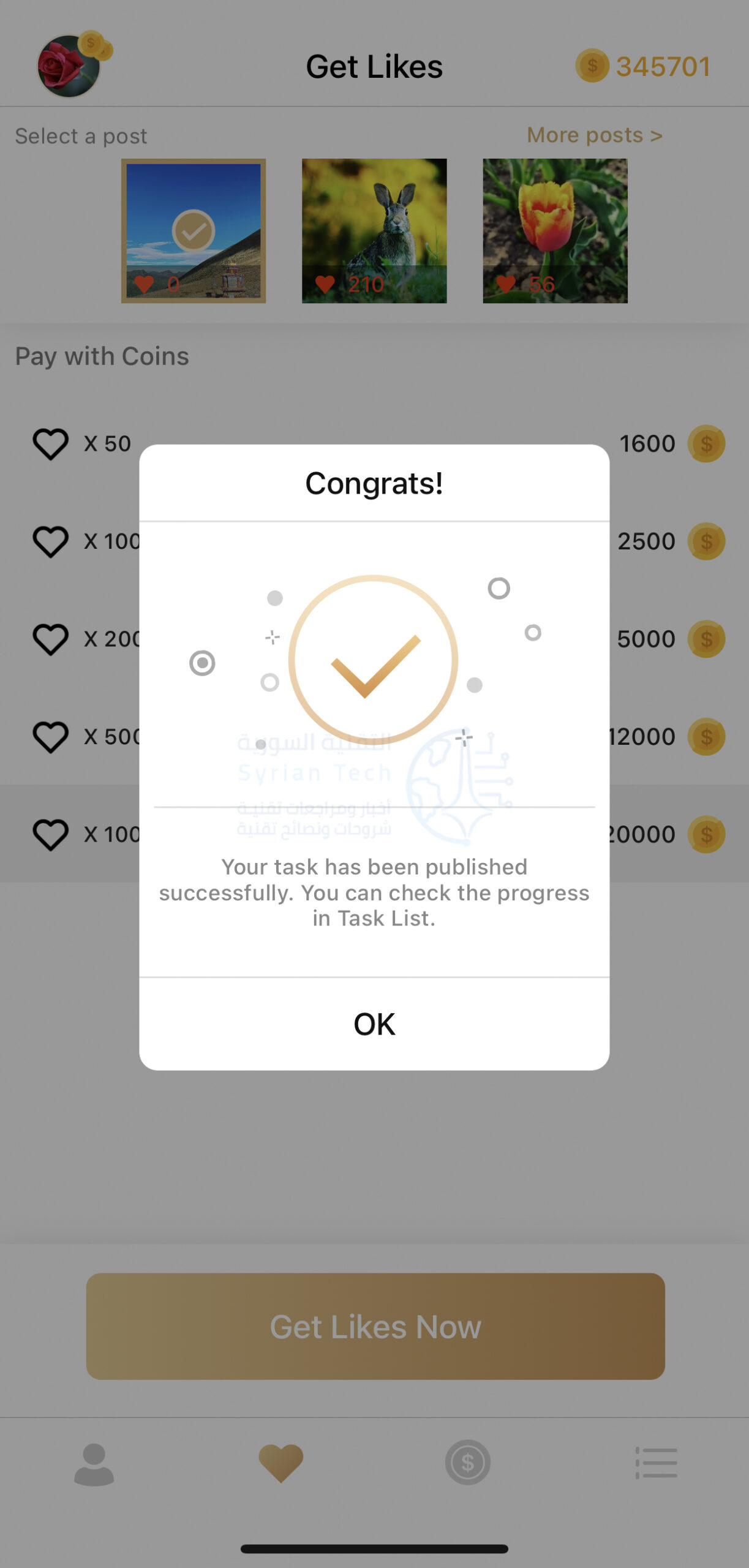Switch to the heart likes tab
The height and width of the screenshot is (1568, 749).
281,1463
